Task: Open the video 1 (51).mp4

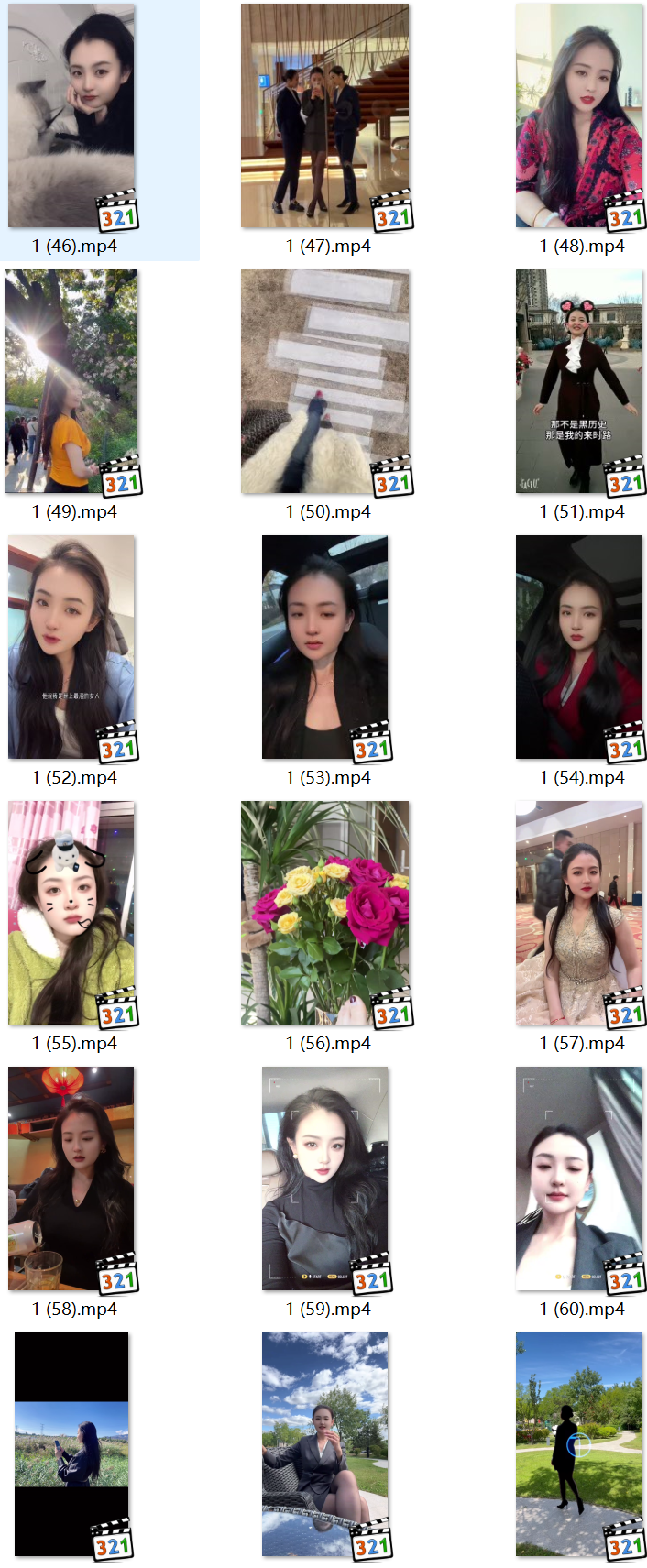Action: click(578, 381)
